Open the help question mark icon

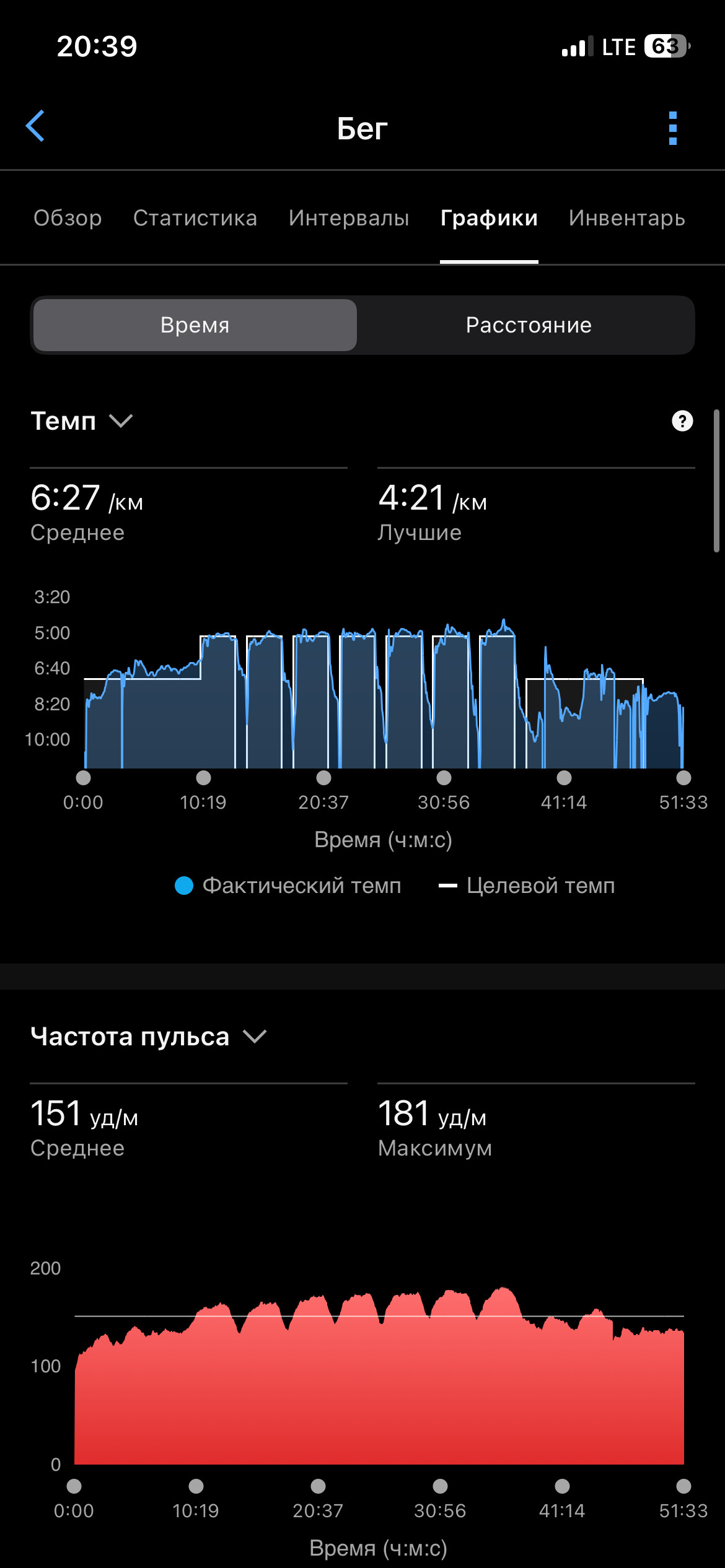tap(682, 421)
